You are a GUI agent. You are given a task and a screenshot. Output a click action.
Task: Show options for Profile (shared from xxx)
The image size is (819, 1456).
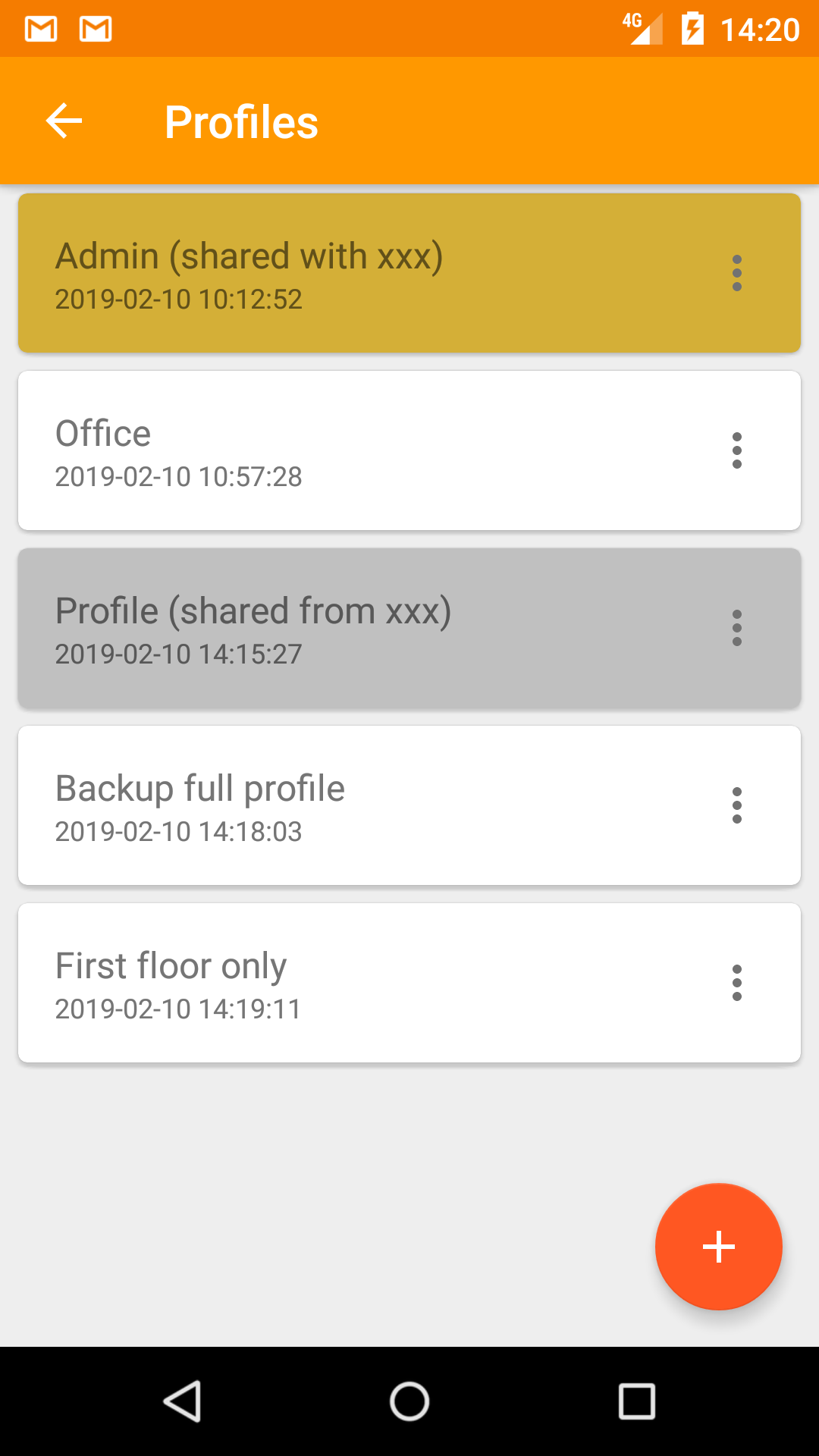pos(736,628)
